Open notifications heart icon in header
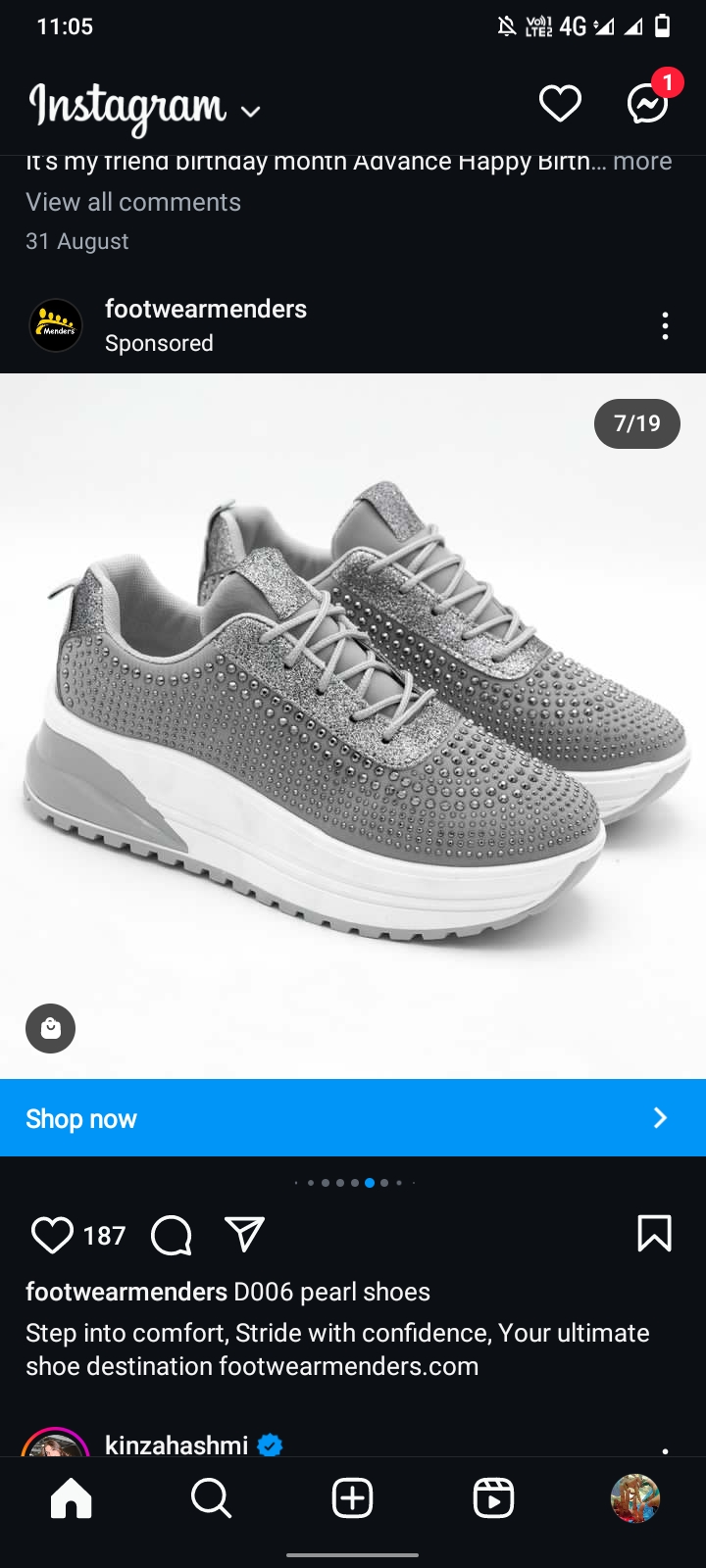706x1568 pixels. coord(560,104)
